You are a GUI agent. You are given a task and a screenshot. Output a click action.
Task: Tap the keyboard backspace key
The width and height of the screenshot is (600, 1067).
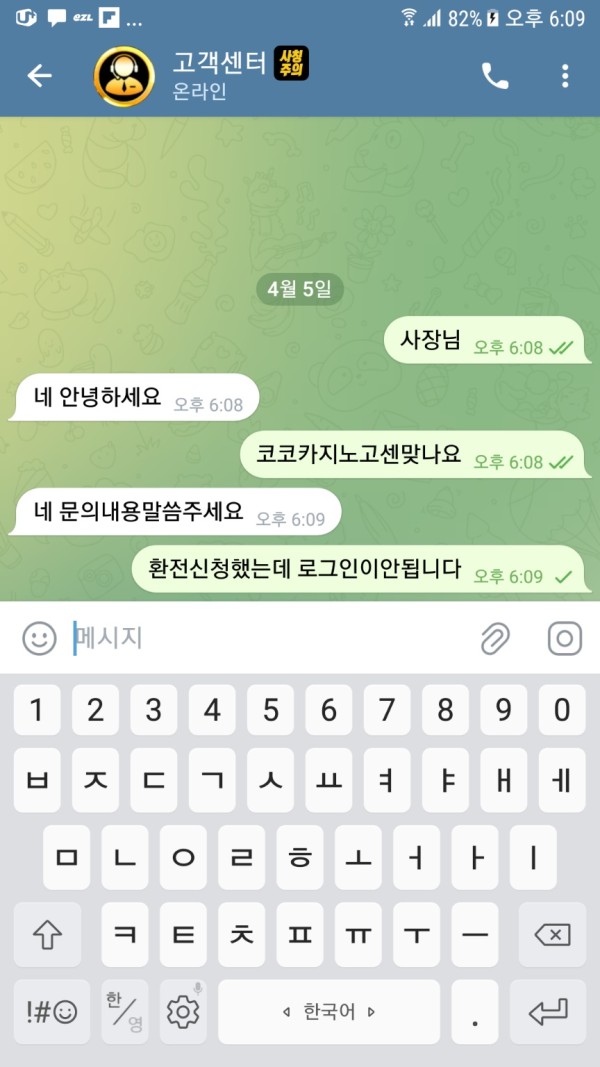point(552,935)
